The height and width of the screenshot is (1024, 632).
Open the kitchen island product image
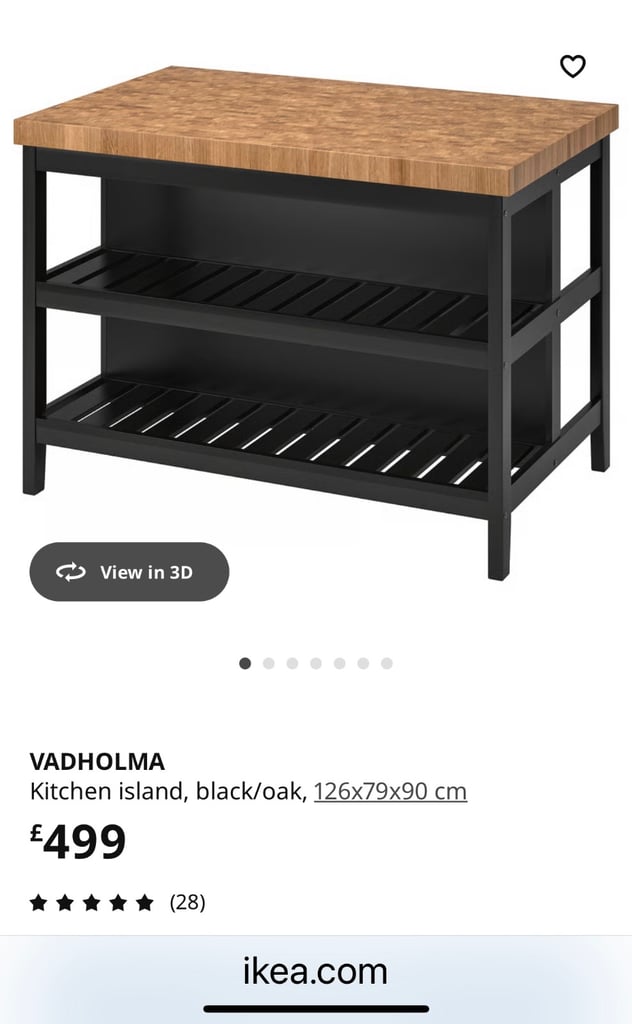point(316,323)
